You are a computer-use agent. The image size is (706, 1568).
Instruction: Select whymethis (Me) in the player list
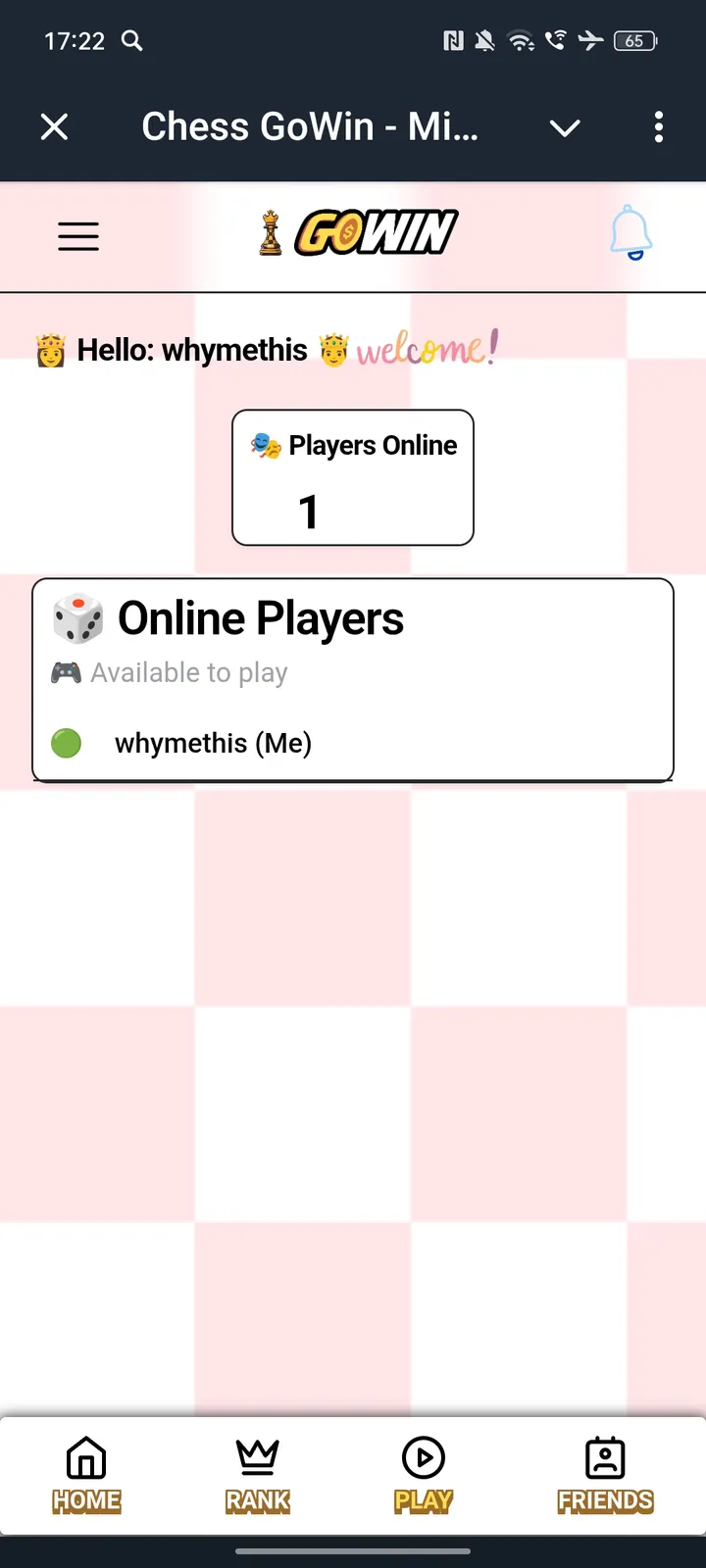[213, 743]
